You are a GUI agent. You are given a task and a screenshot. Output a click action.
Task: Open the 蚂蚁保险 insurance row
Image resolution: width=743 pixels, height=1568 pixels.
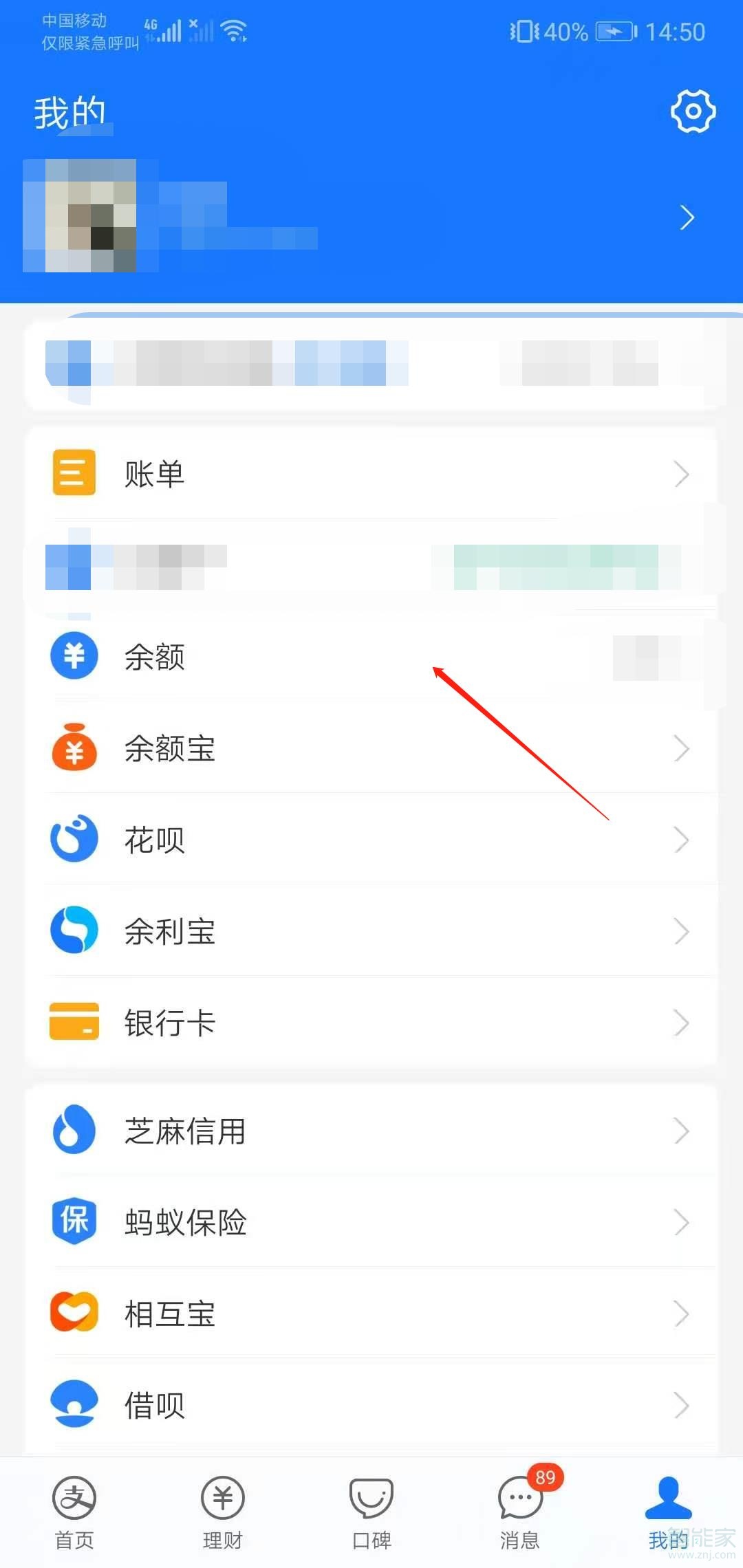click(x=371, y=1222)
